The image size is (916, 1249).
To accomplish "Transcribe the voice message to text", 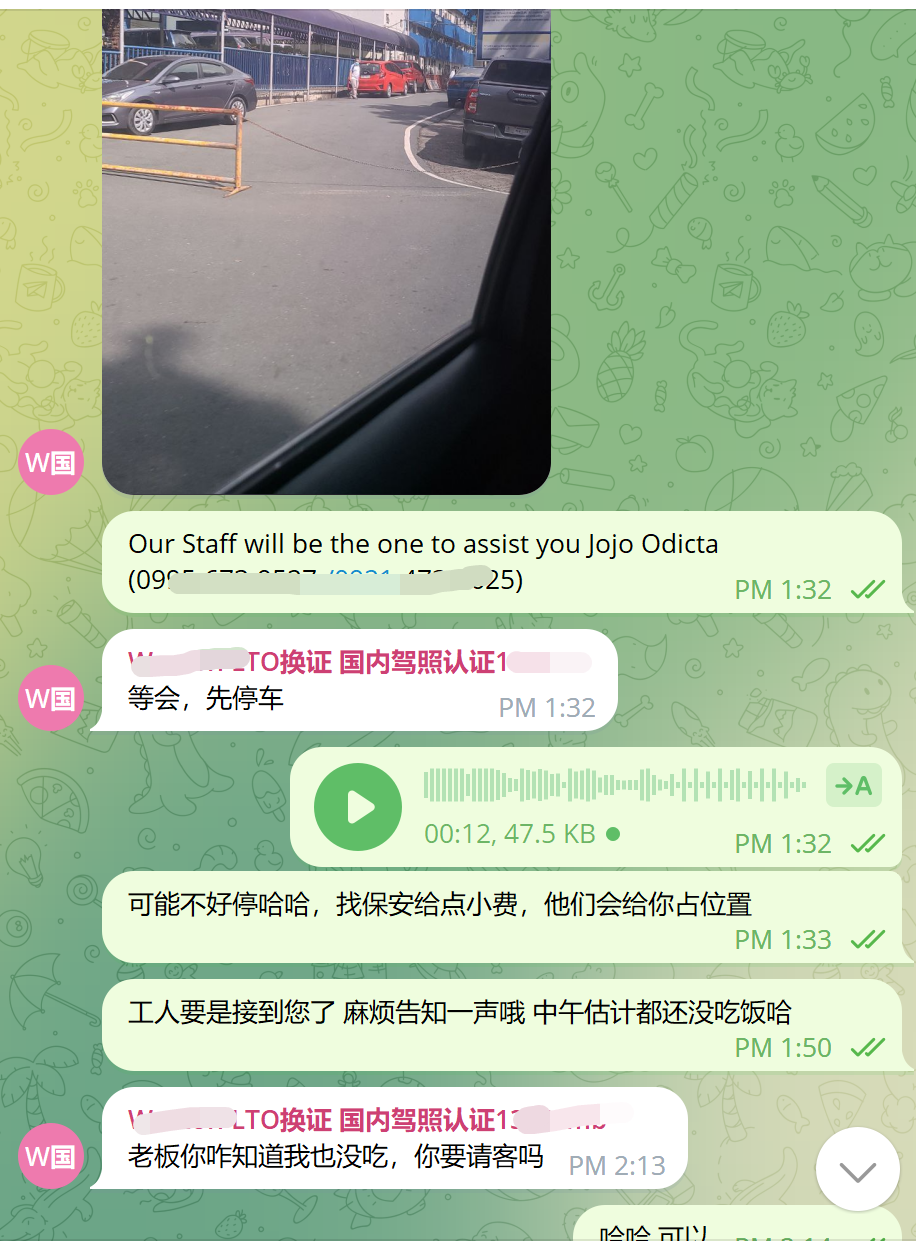I will click(853, 786).
